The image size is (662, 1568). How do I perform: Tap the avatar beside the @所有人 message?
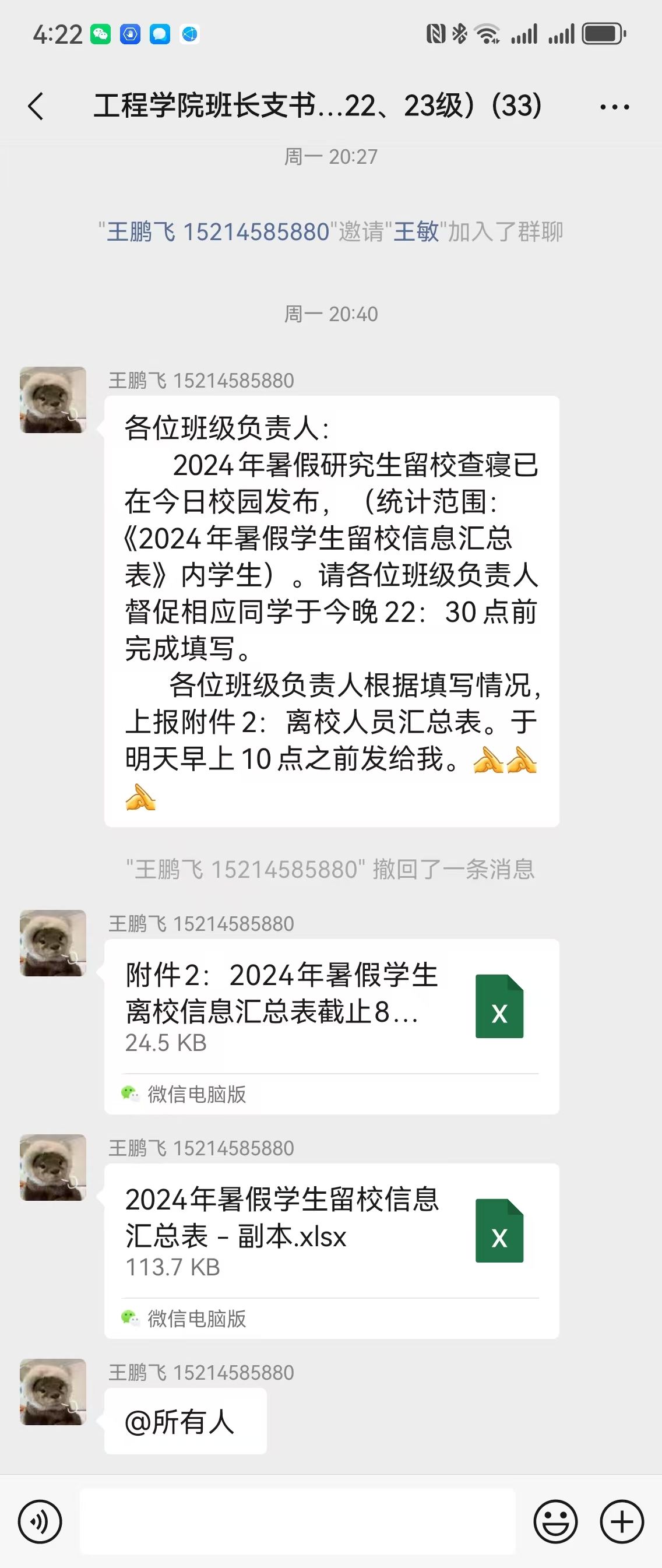pyautogui.click(x=53, y=1391)
